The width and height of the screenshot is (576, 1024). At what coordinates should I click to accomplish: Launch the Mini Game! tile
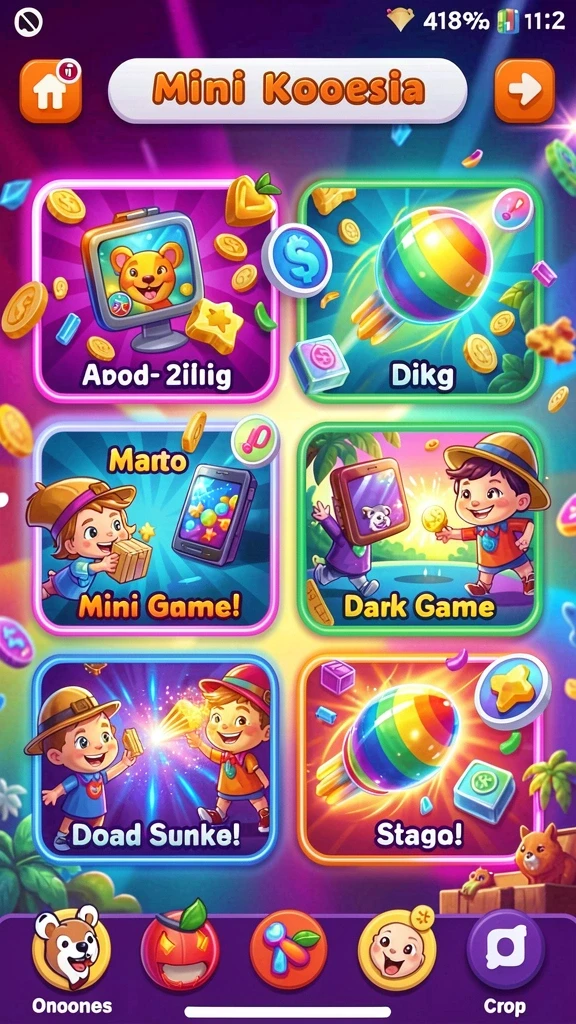pyautogui.click(x=155, y=528)
